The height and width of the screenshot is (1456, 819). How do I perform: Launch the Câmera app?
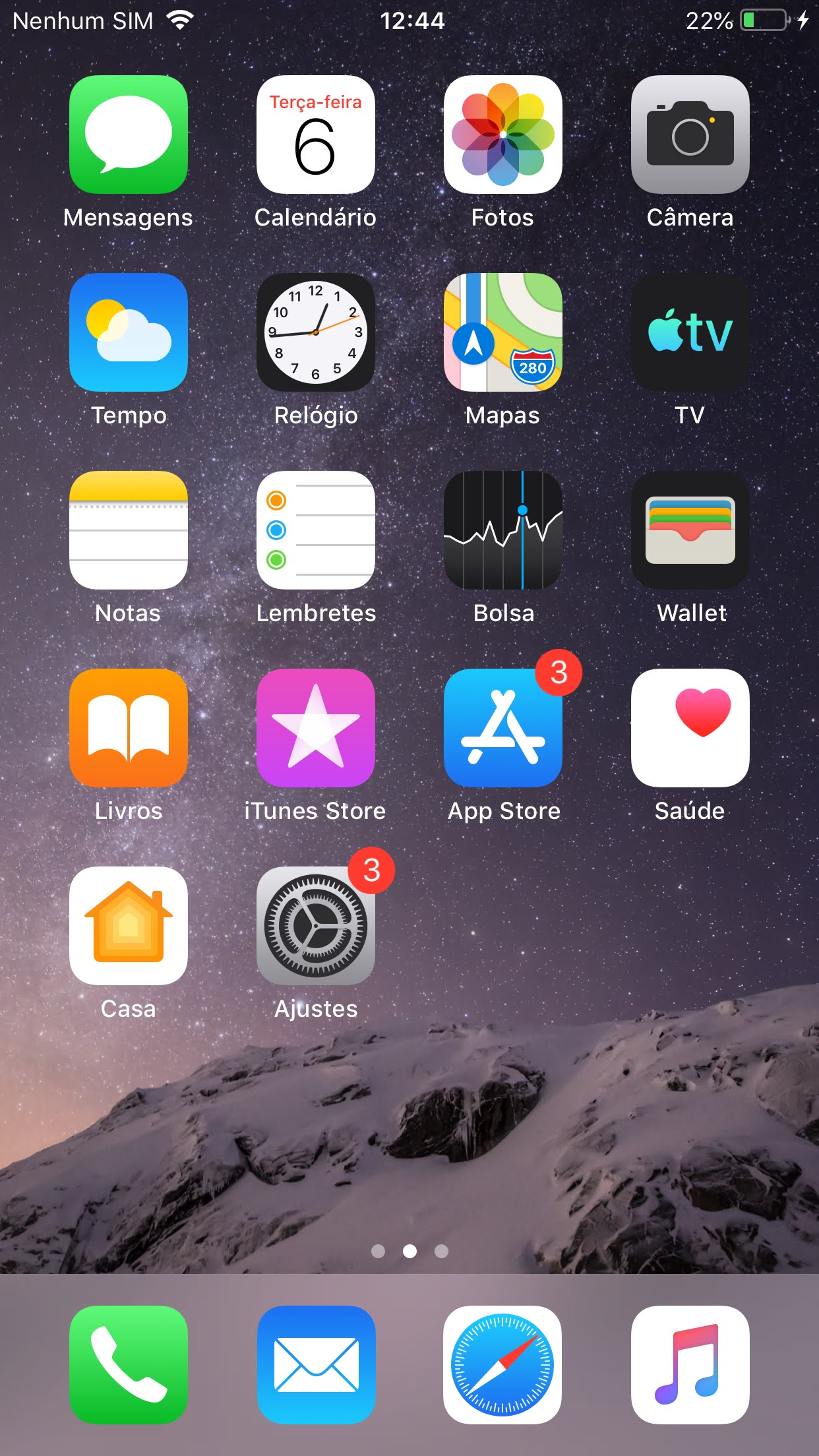(690, 135)
